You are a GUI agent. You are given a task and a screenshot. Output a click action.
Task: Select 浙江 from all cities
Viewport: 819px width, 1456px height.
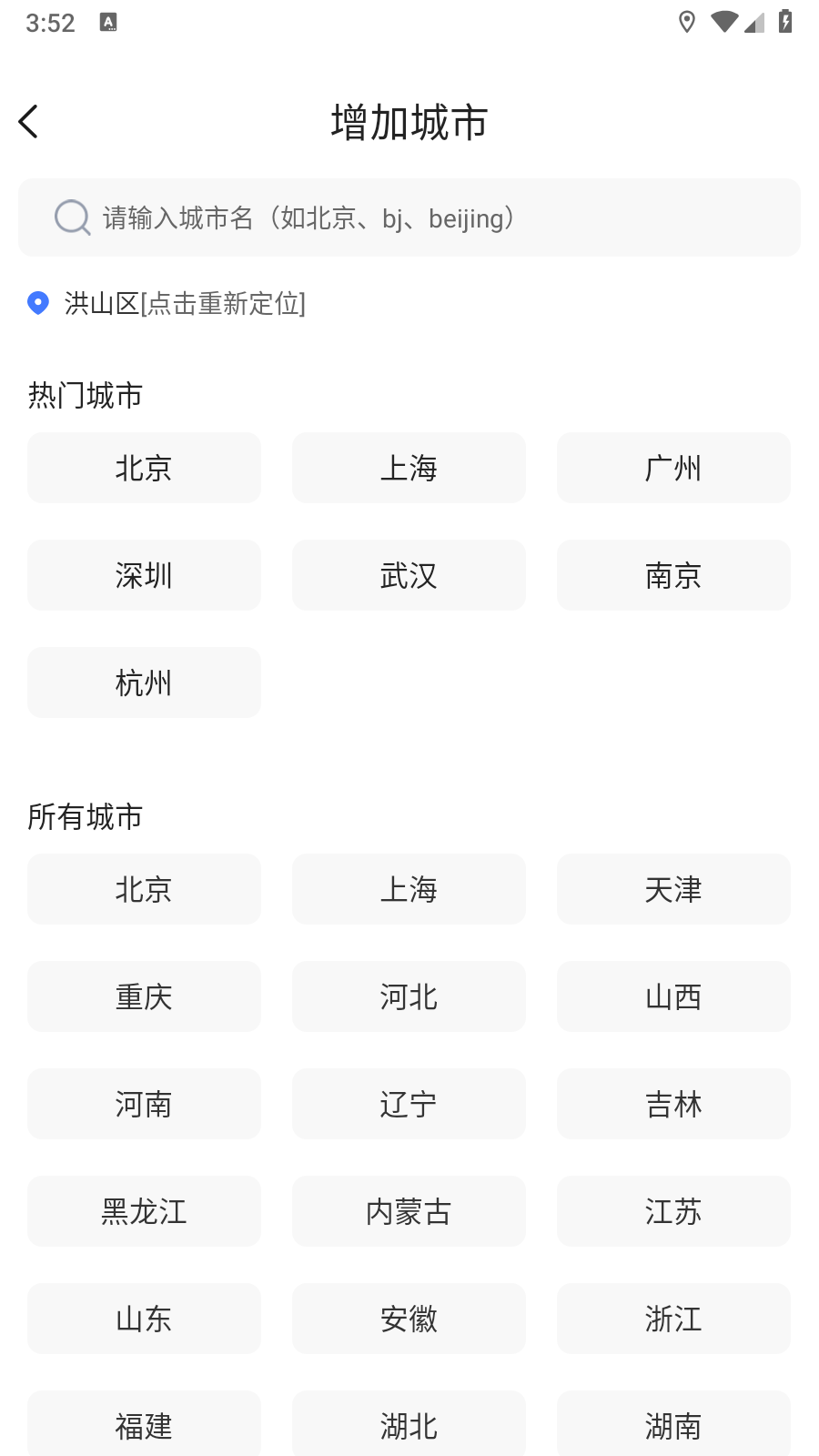(673, 1319)
